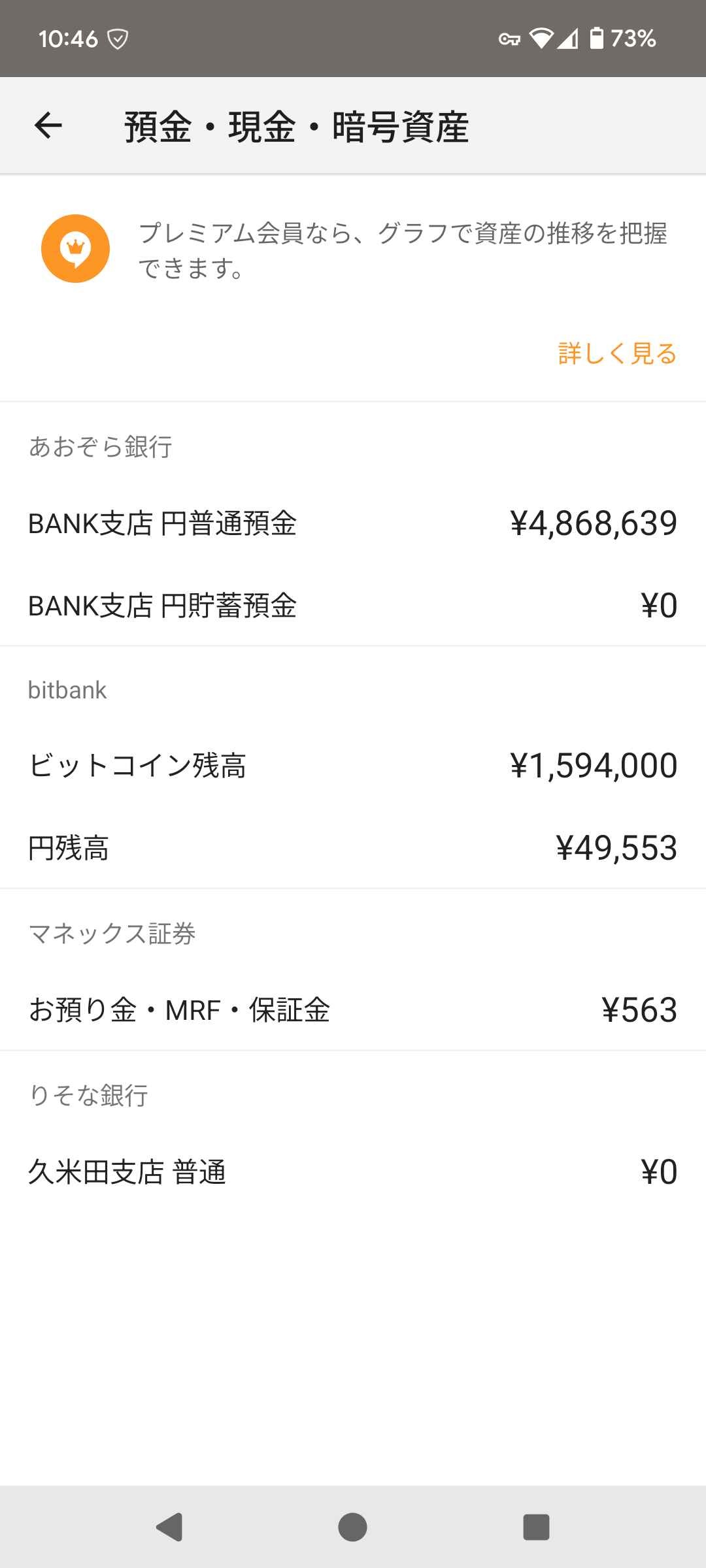Viewport: 706px width, 1568px height.
Task: Open BANK支店 円貯蓄預金 account
Action: [353, 606]
